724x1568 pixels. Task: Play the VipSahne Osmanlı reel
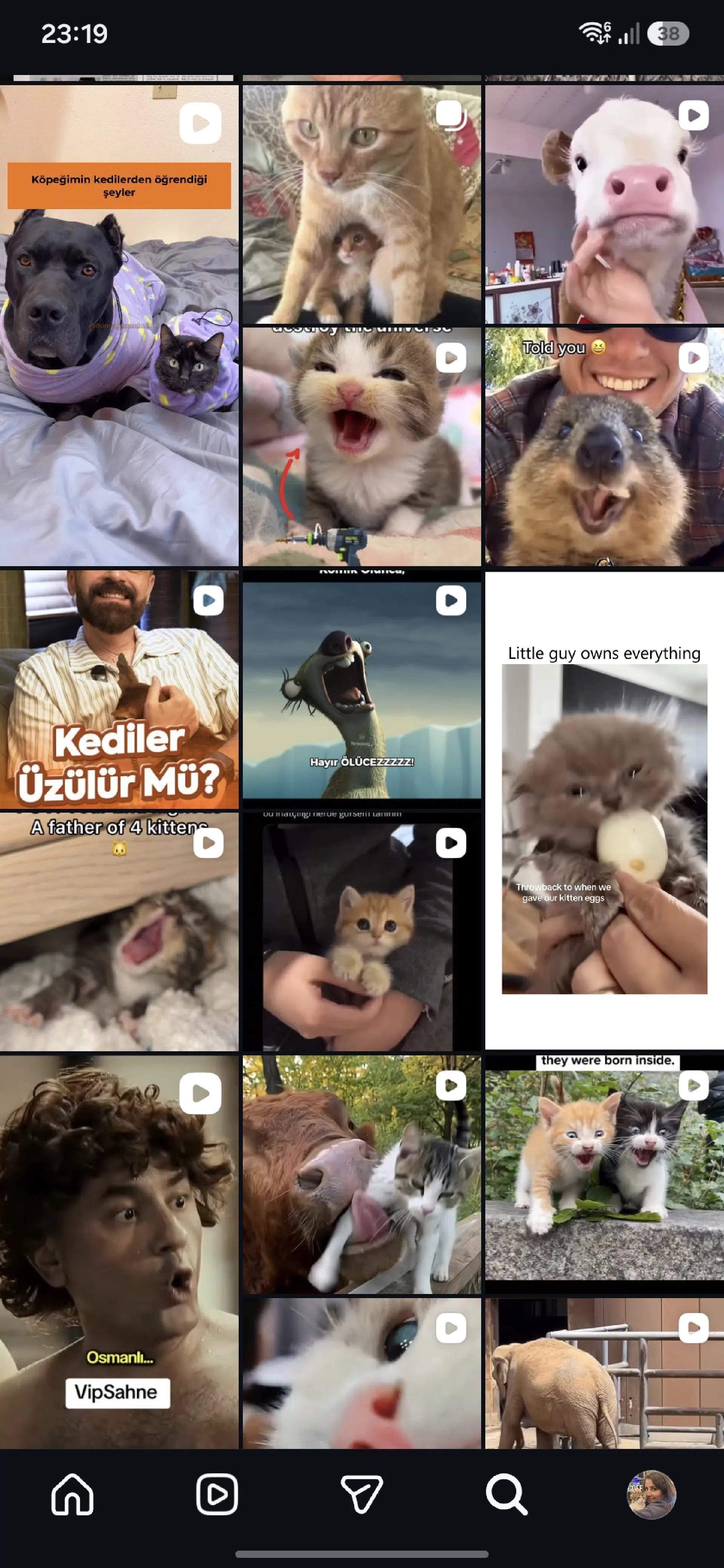coord(119,1252)
